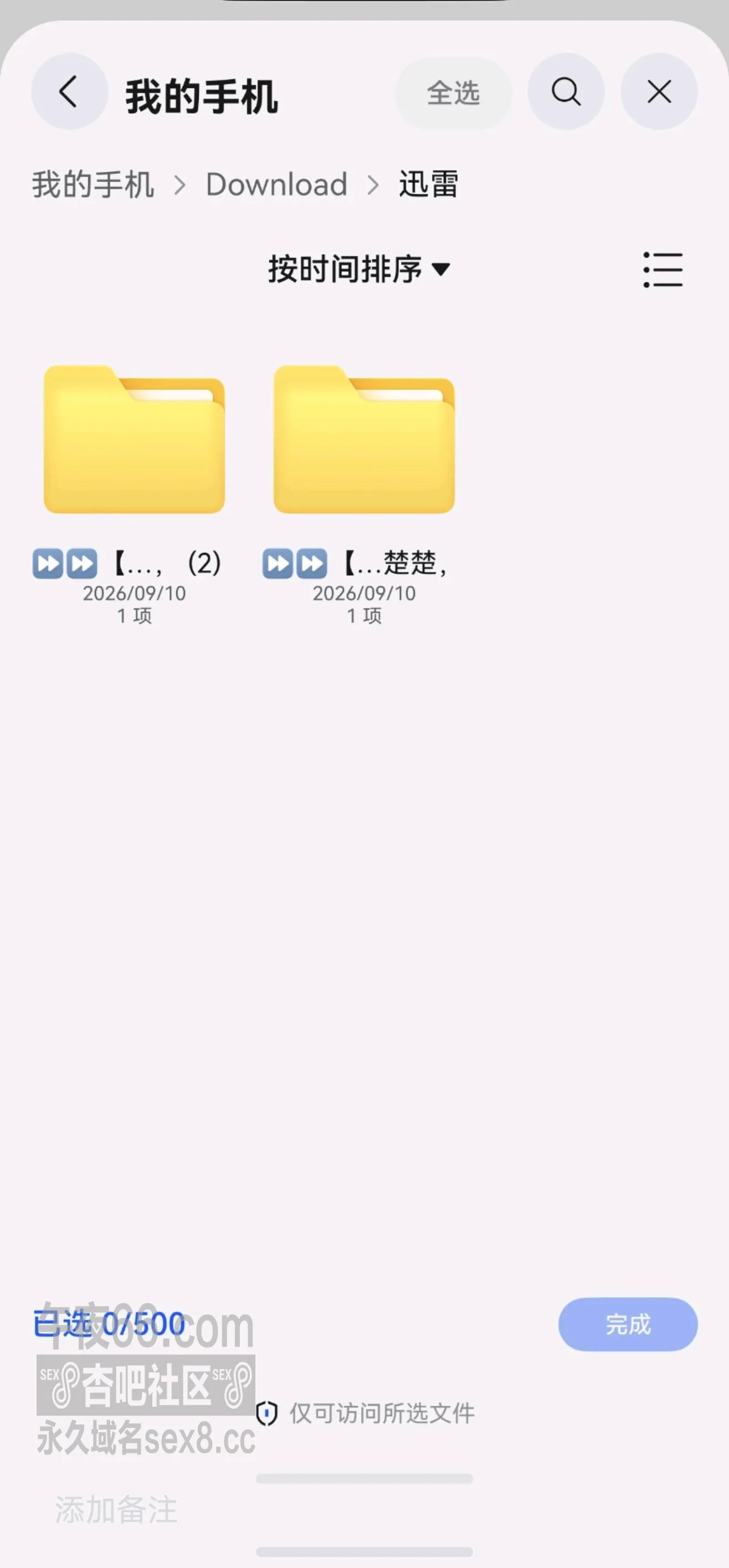Open the search magnifier icon
729x1568 pixels.
566,92
